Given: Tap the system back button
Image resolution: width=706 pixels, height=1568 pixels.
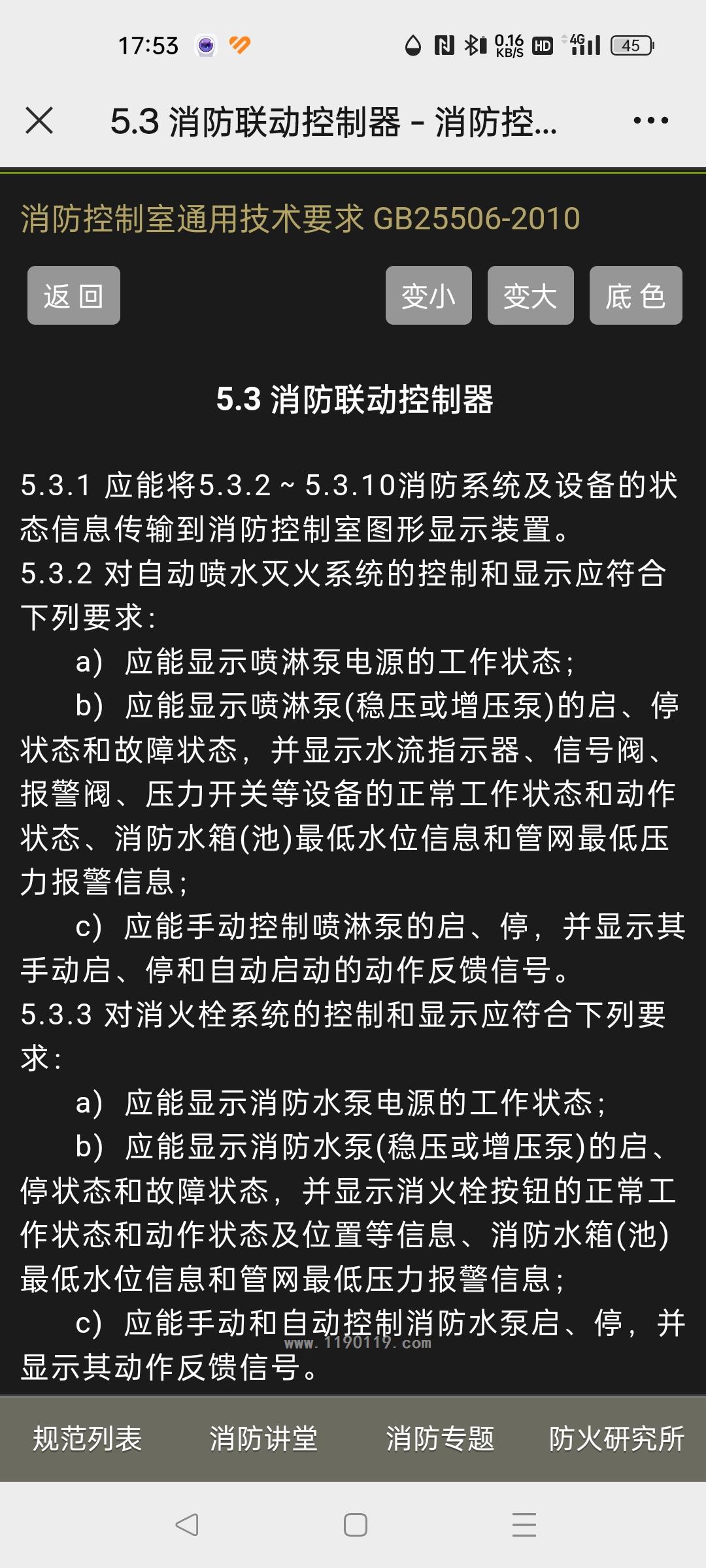Looking at the screenshot, I should (187, 1525).
